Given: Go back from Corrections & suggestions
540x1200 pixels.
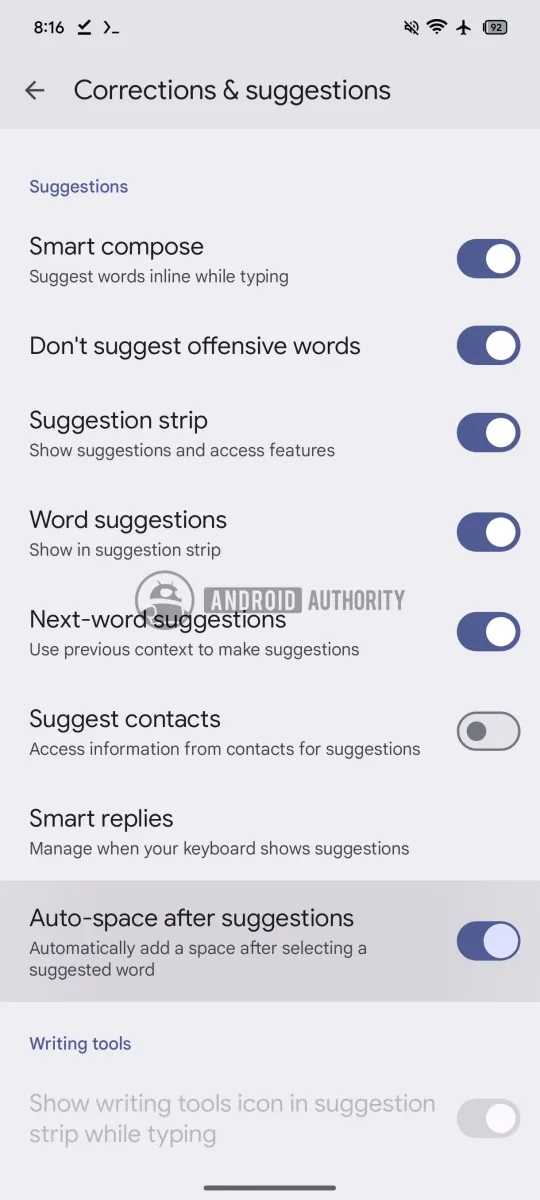Looking at the screenshot, I should pyautogui.click(x=35, y=91).
